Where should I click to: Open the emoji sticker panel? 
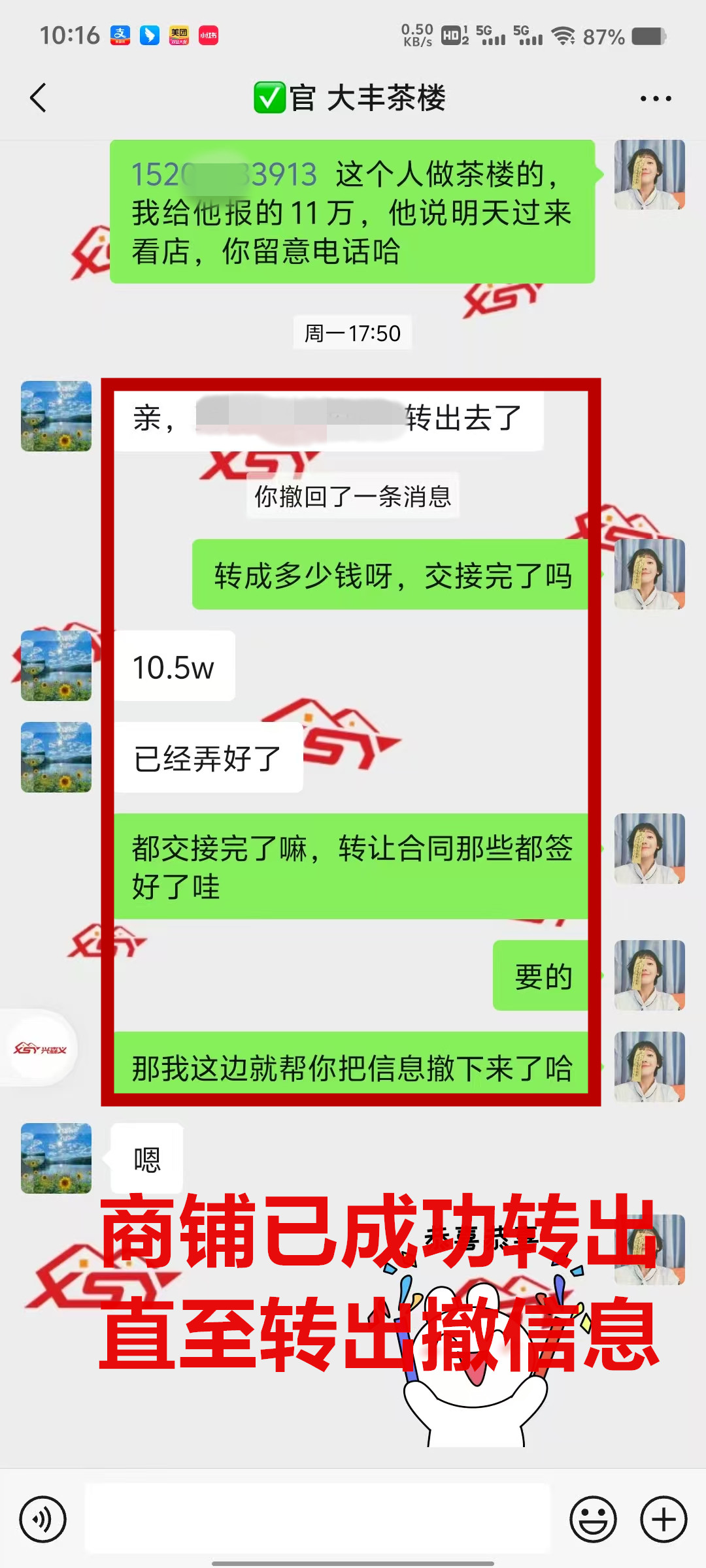(593, 1519)
